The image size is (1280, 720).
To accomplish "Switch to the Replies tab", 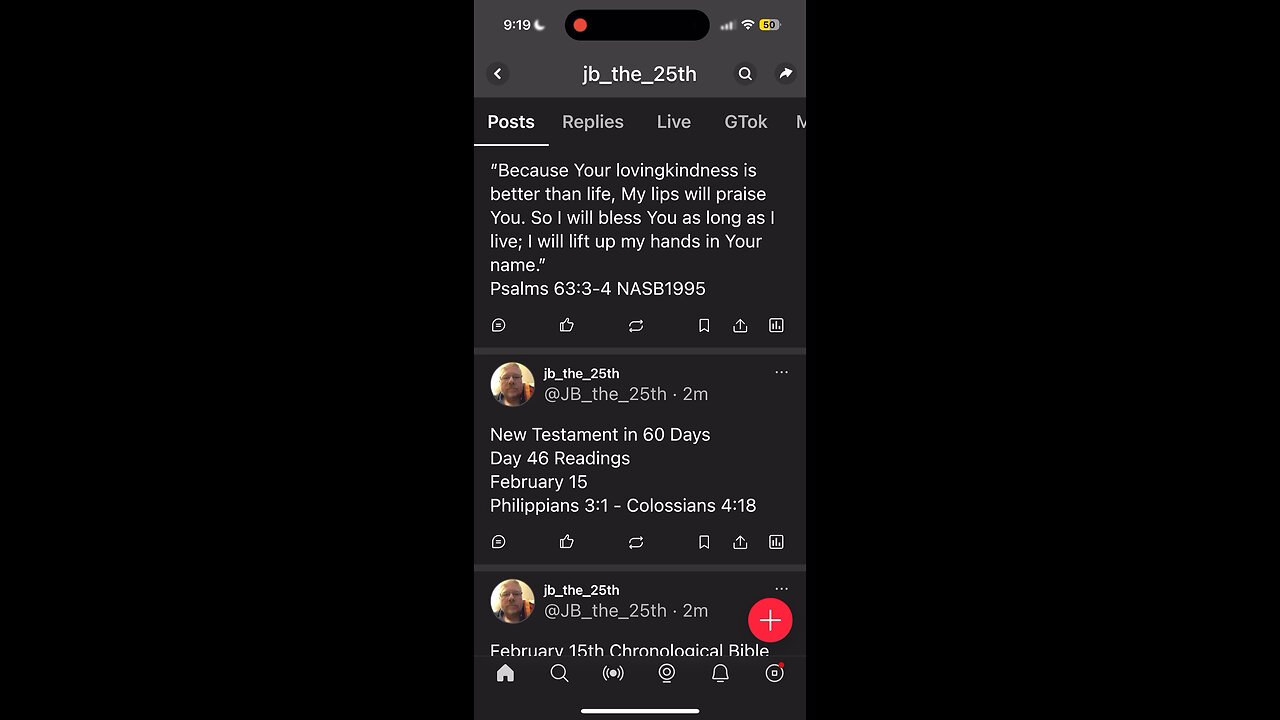I will coord(592,122).
